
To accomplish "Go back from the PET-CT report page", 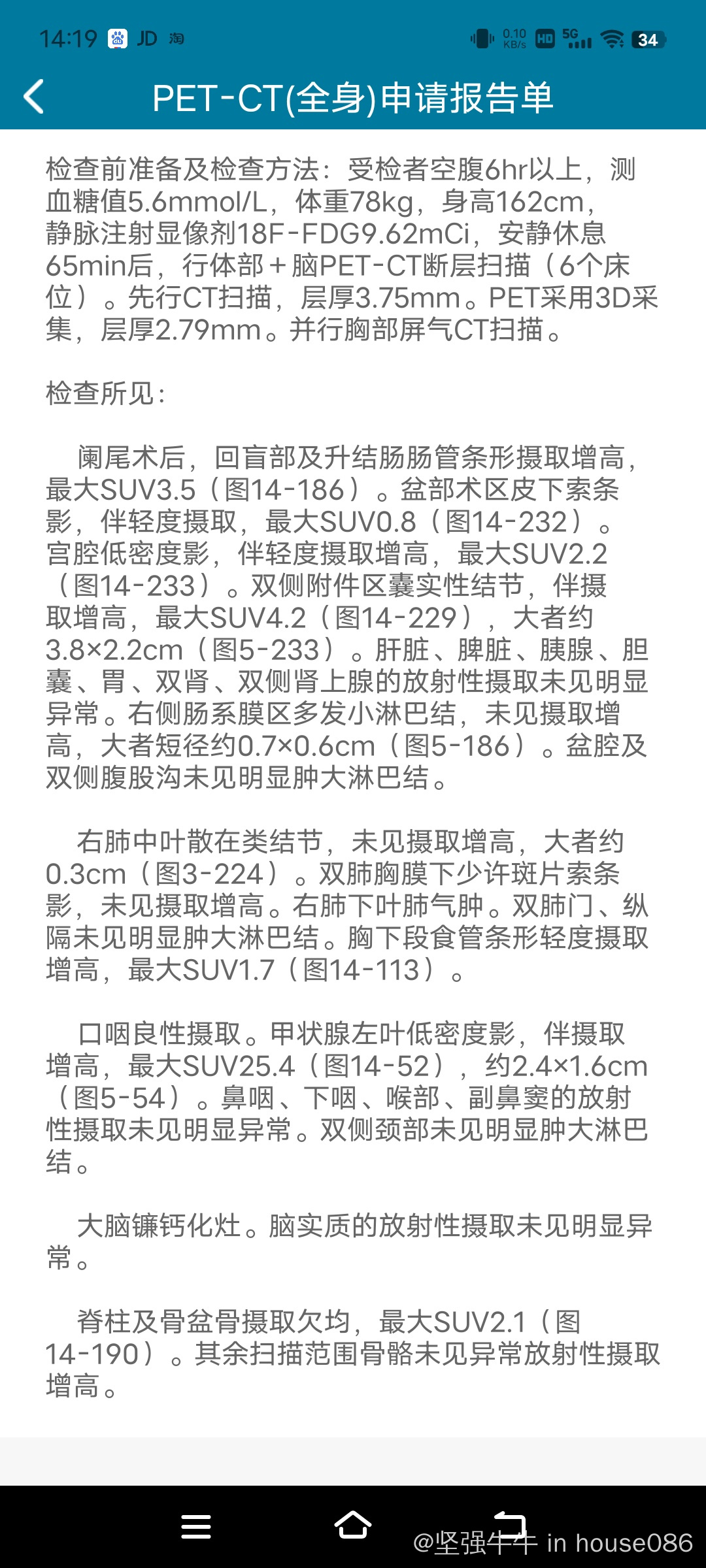I will pos(34,97).
